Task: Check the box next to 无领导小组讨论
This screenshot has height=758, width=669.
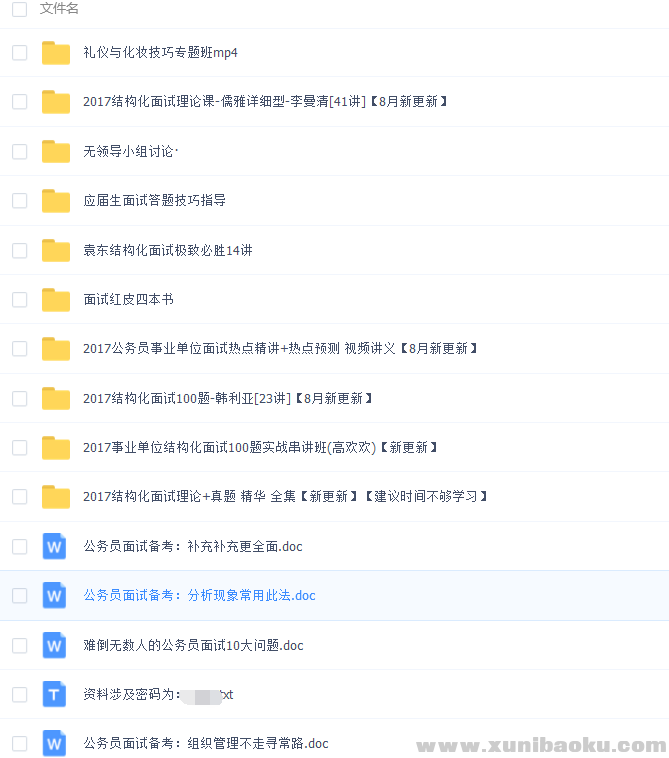Action: [x=20, y=151]
